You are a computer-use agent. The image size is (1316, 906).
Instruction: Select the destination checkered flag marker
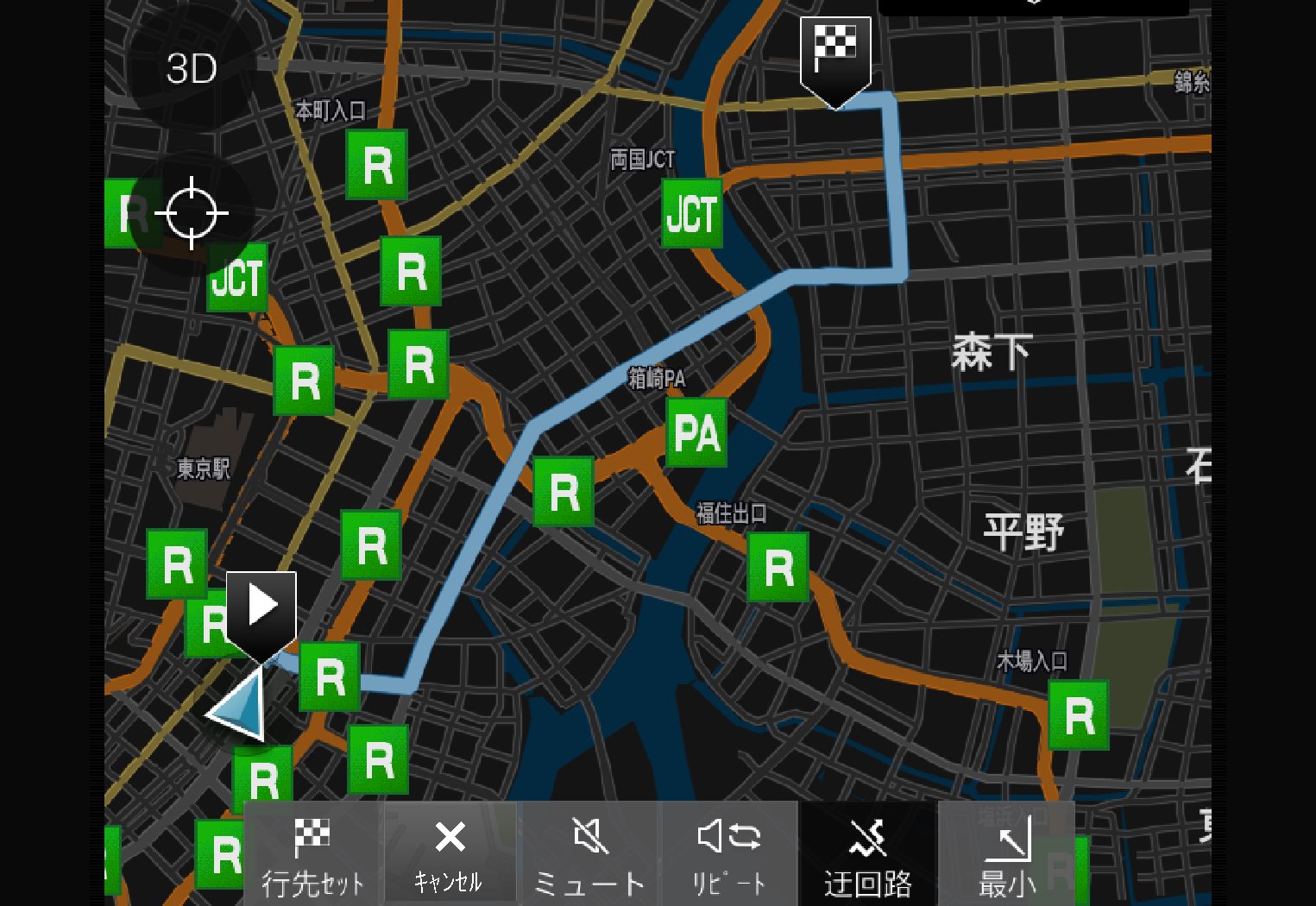[x=834, y=52]
